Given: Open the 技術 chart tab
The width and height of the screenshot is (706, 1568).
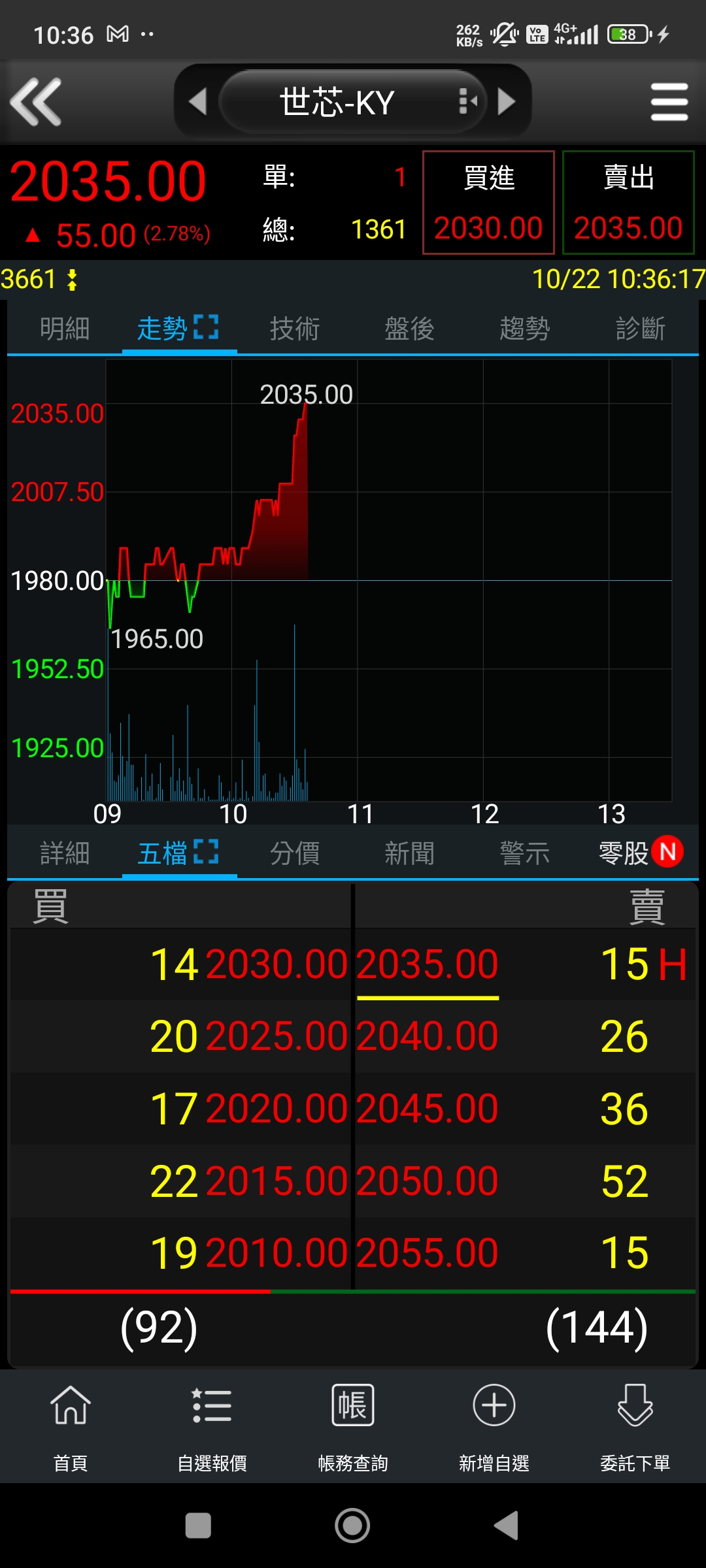Looking at the screenshot, I should [295, 329].
